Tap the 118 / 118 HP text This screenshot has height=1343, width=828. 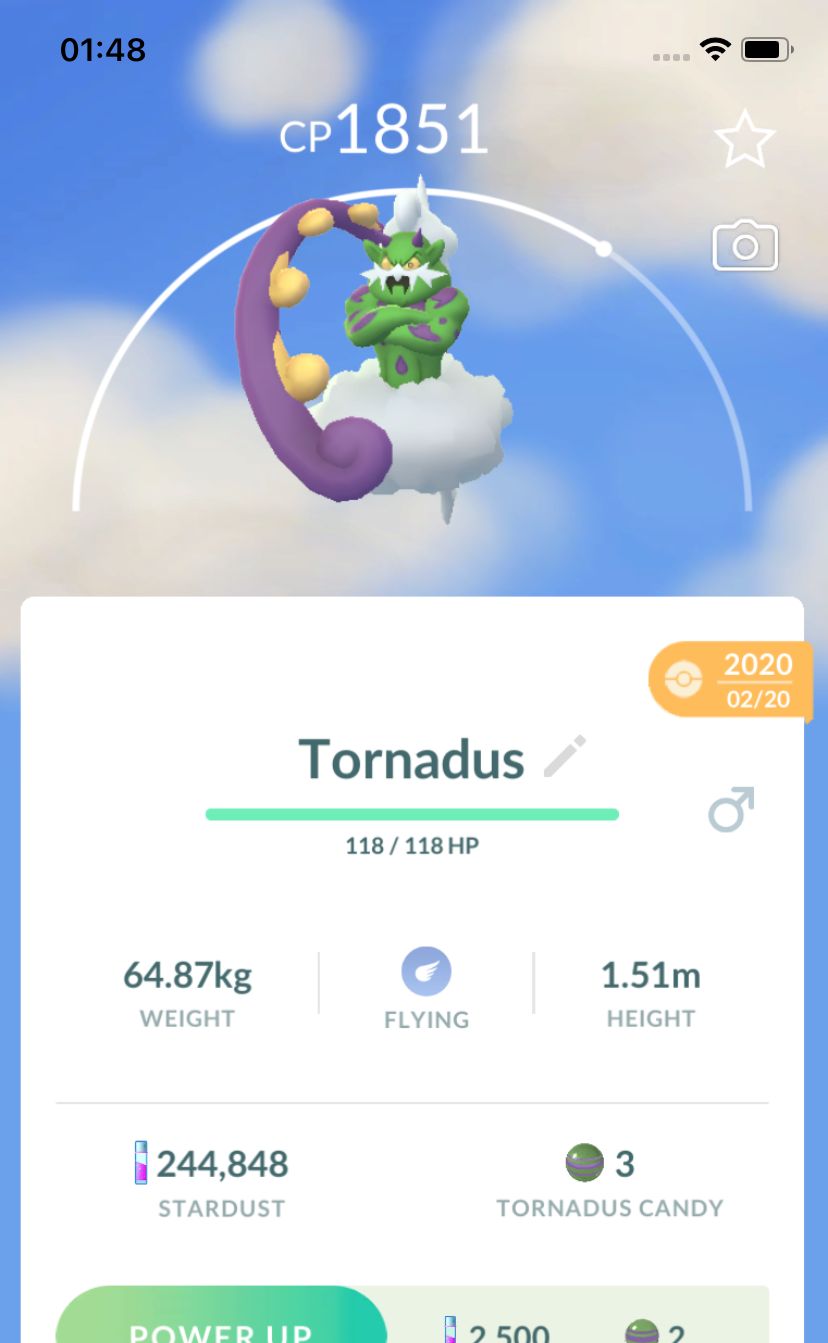[411, 845]
